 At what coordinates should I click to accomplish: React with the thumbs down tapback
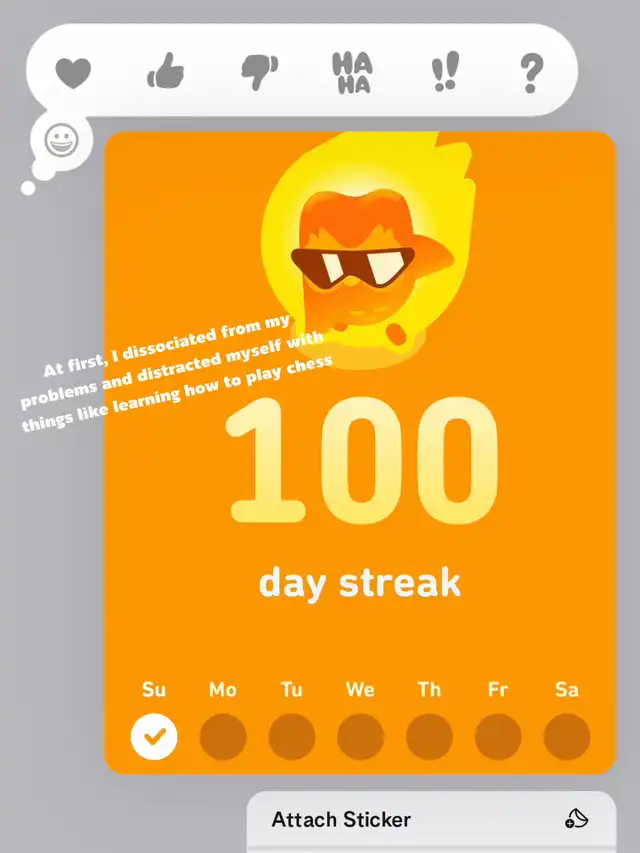tap(260, 72)
